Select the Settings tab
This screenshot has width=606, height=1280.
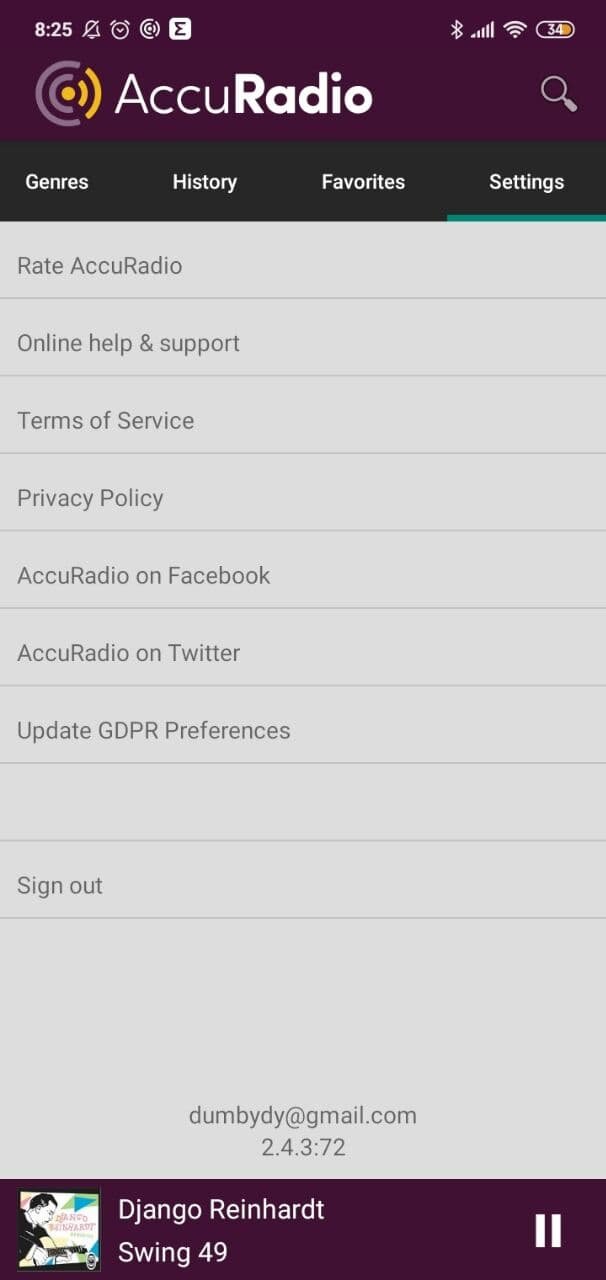tap(526, 182)
